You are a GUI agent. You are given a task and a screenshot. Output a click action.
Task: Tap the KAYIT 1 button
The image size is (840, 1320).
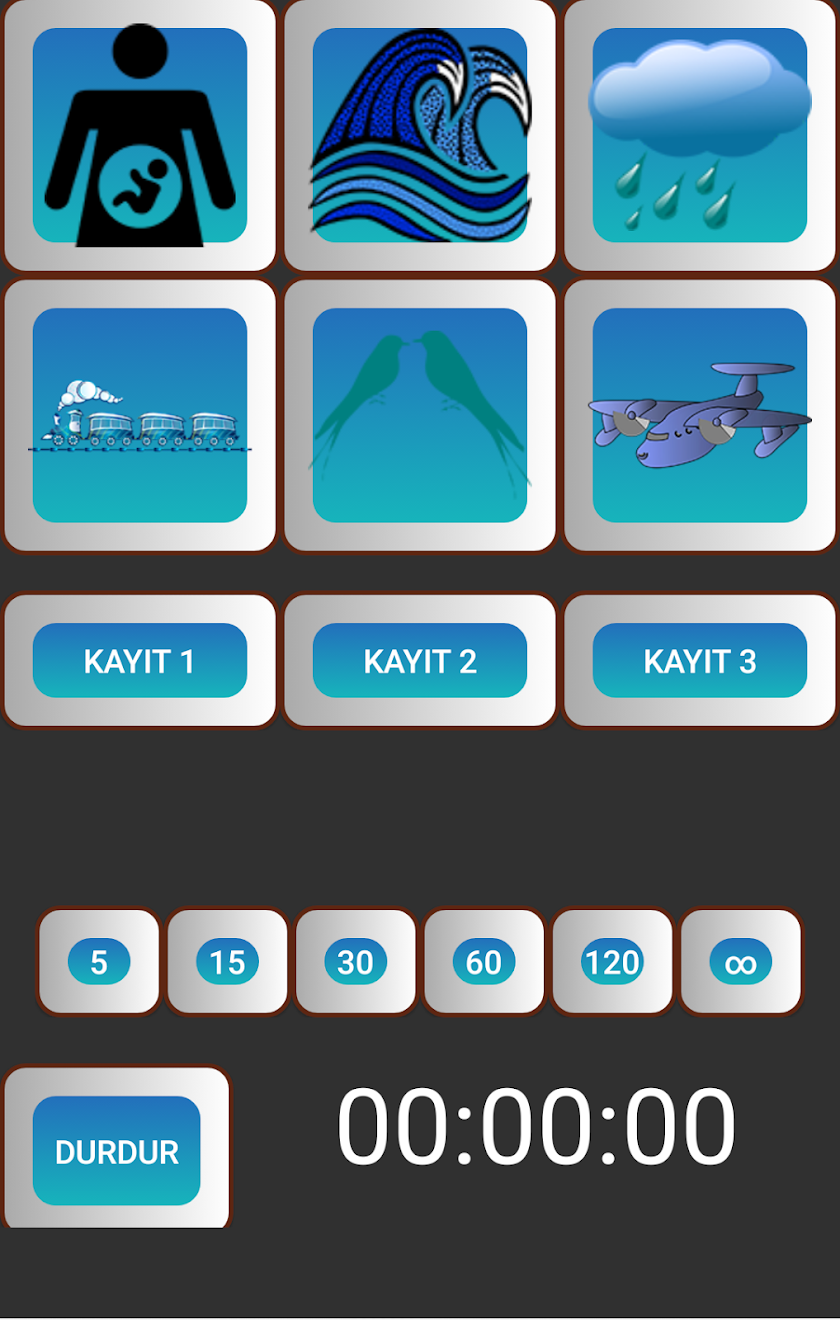tap(140, 661)
